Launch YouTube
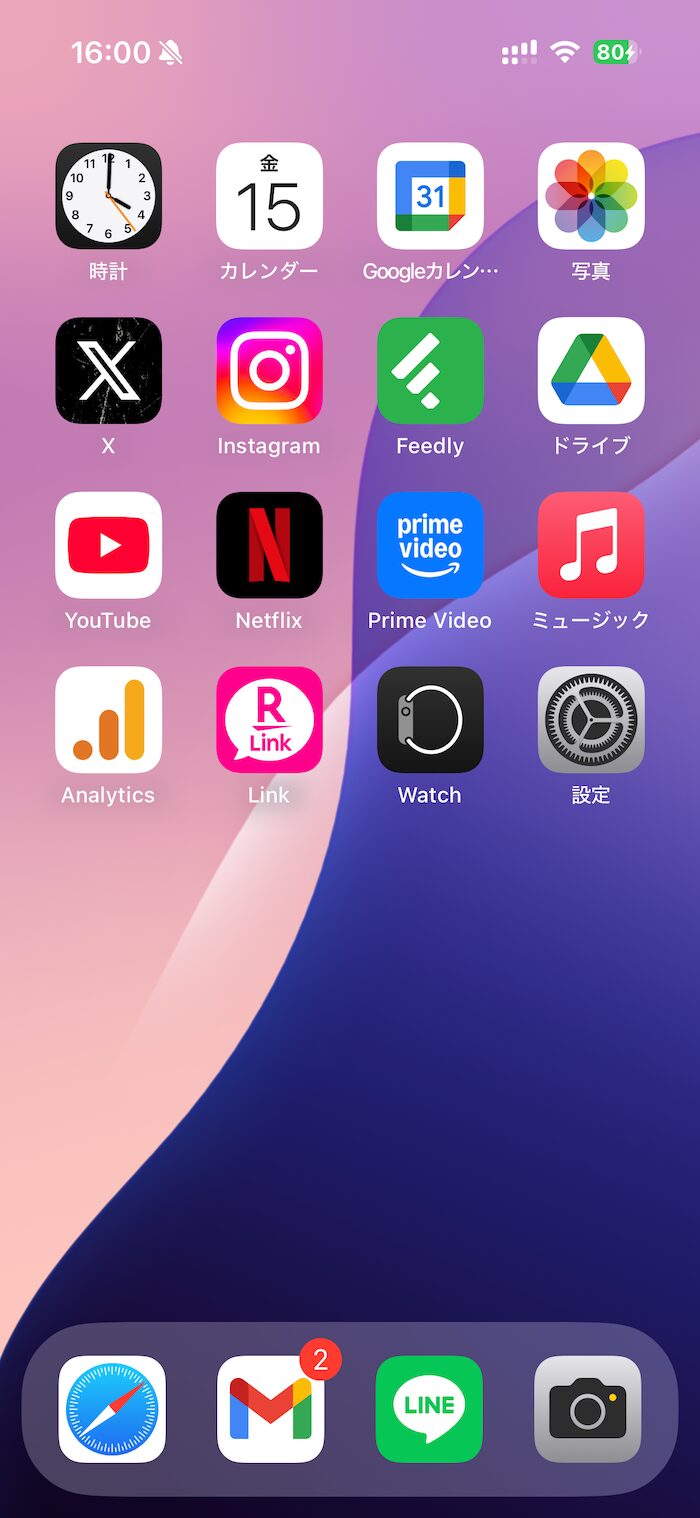This screenshot has height=1518, width=700. (x=108, y=545)
